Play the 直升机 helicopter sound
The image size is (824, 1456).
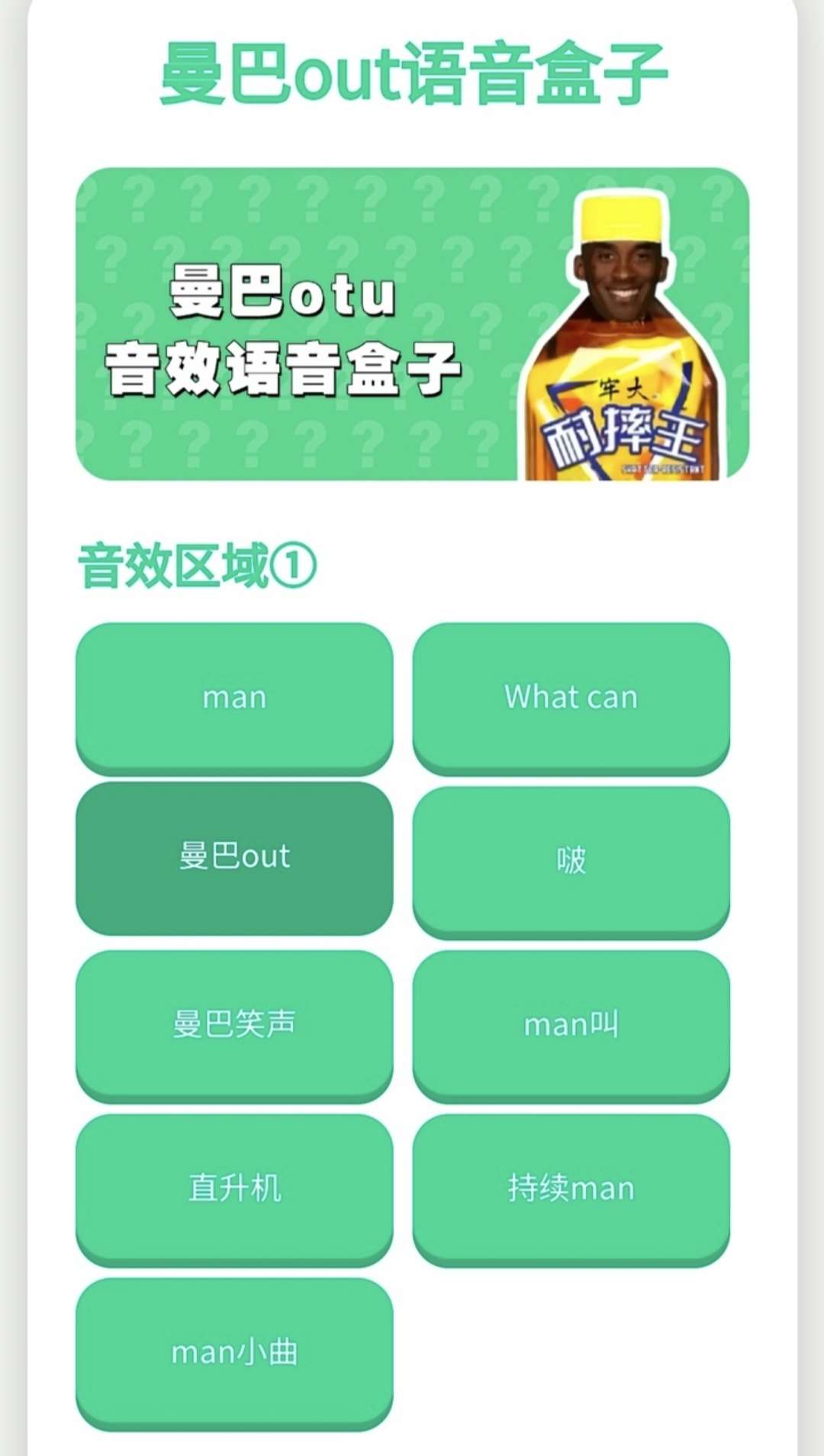pos(234,1188)
